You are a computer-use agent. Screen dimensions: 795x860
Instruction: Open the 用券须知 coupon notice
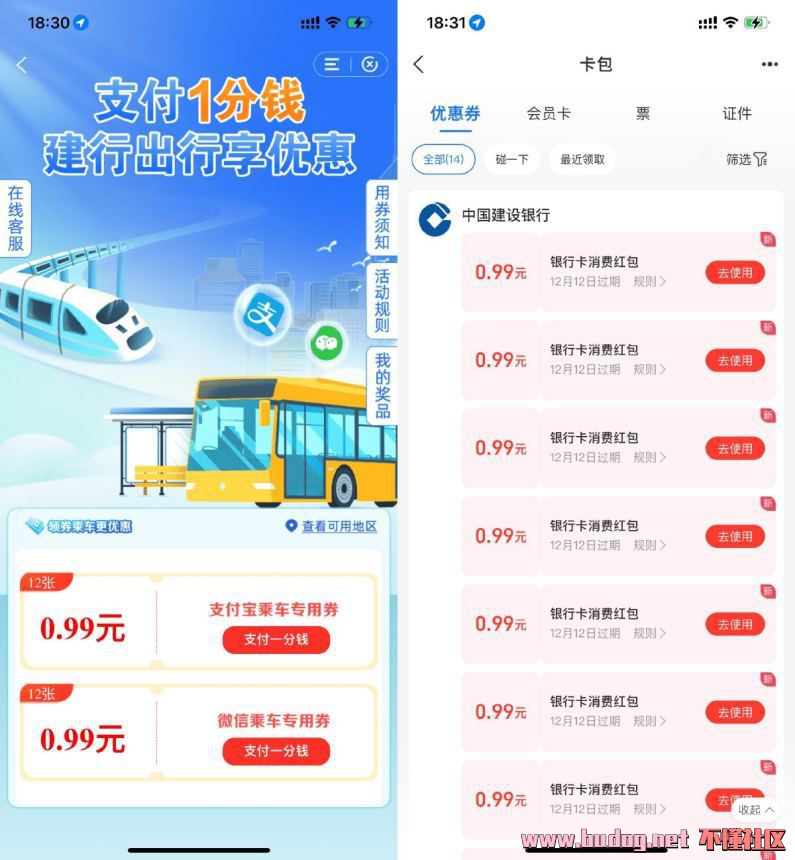pyautogui.click(x=382, y=217)
